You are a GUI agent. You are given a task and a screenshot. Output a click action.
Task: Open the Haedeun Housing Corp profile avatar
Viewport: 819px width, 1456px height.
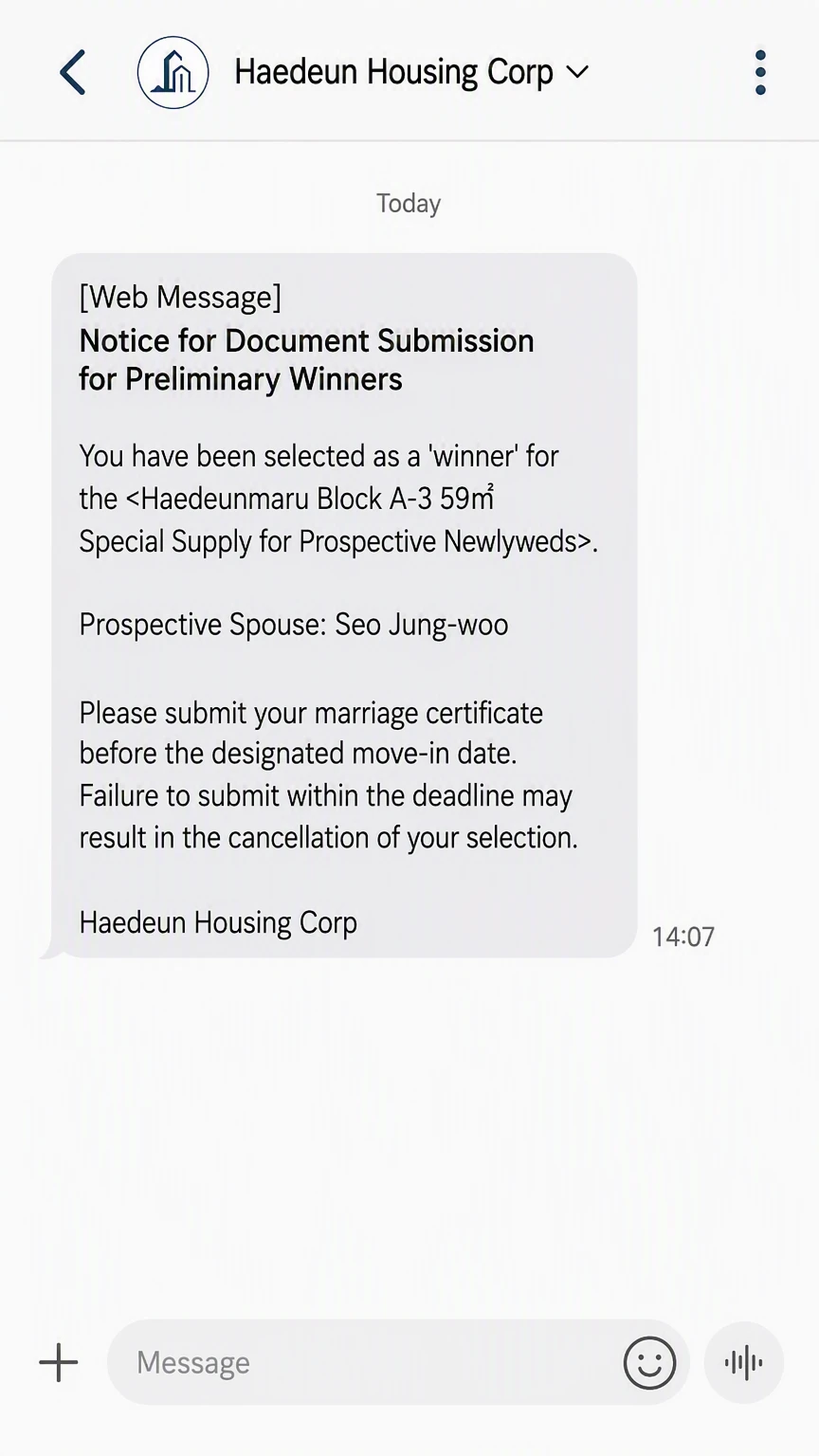[173, 72]
